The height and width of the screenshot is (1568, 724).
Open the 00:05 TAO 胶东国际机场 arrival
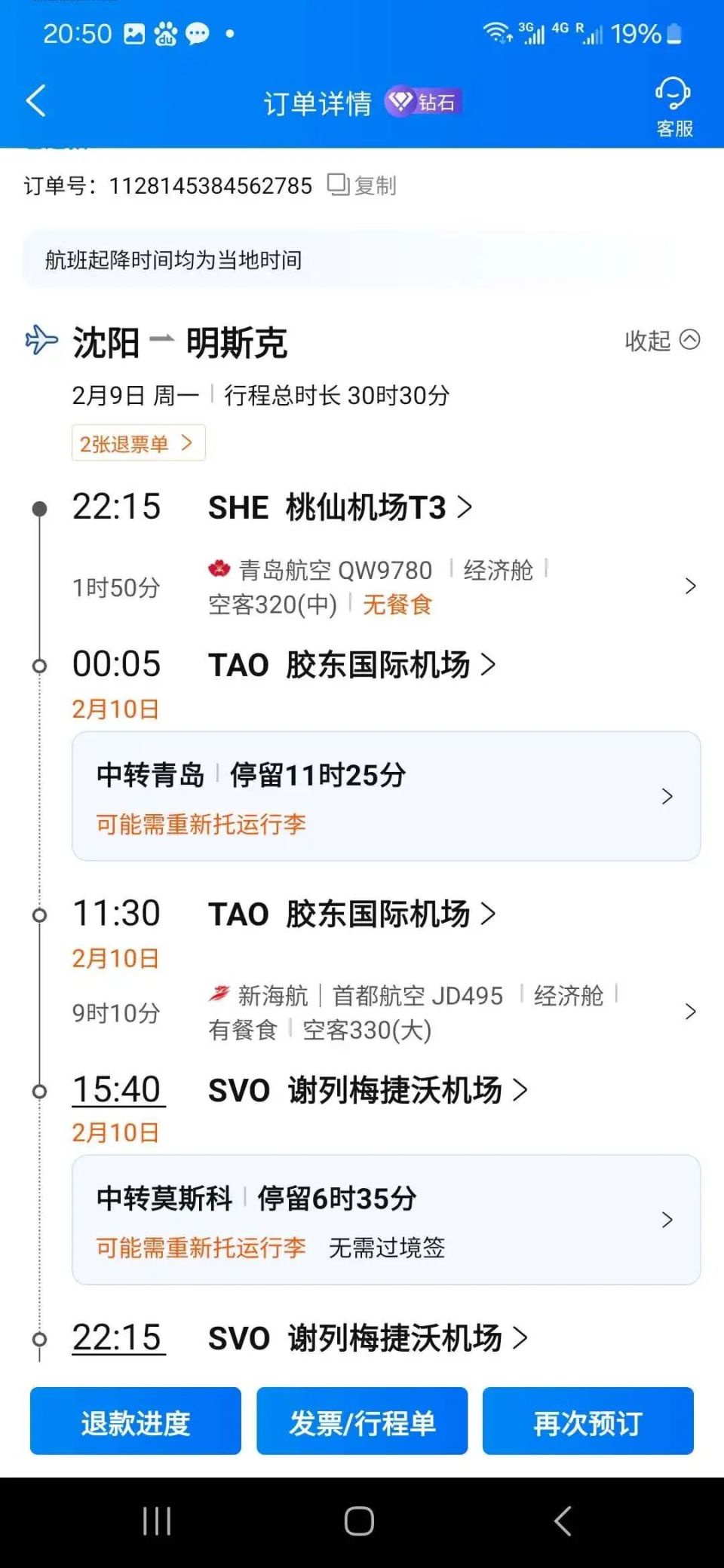[x=352, y=665]
